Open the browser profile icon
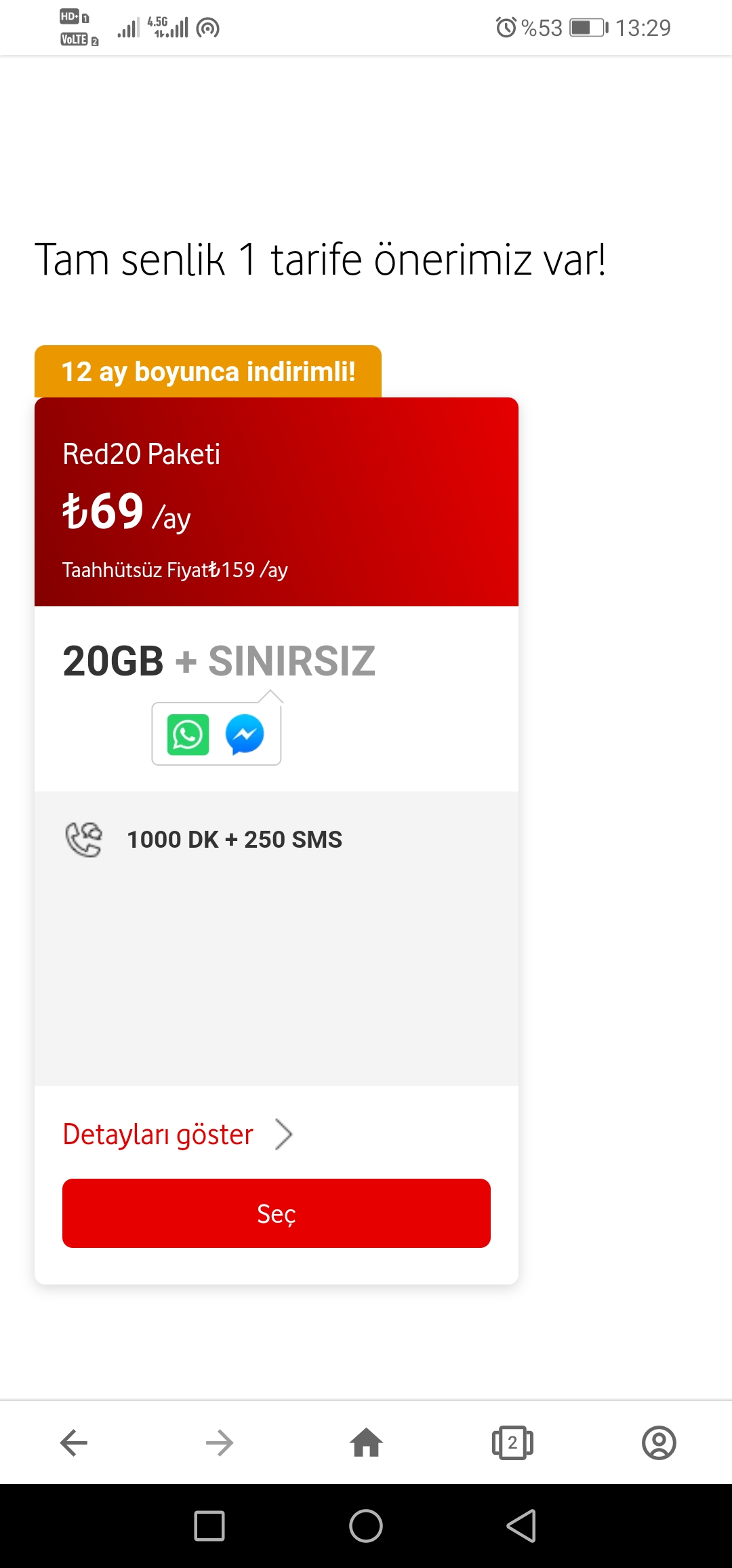 (x=659, y=1443)
